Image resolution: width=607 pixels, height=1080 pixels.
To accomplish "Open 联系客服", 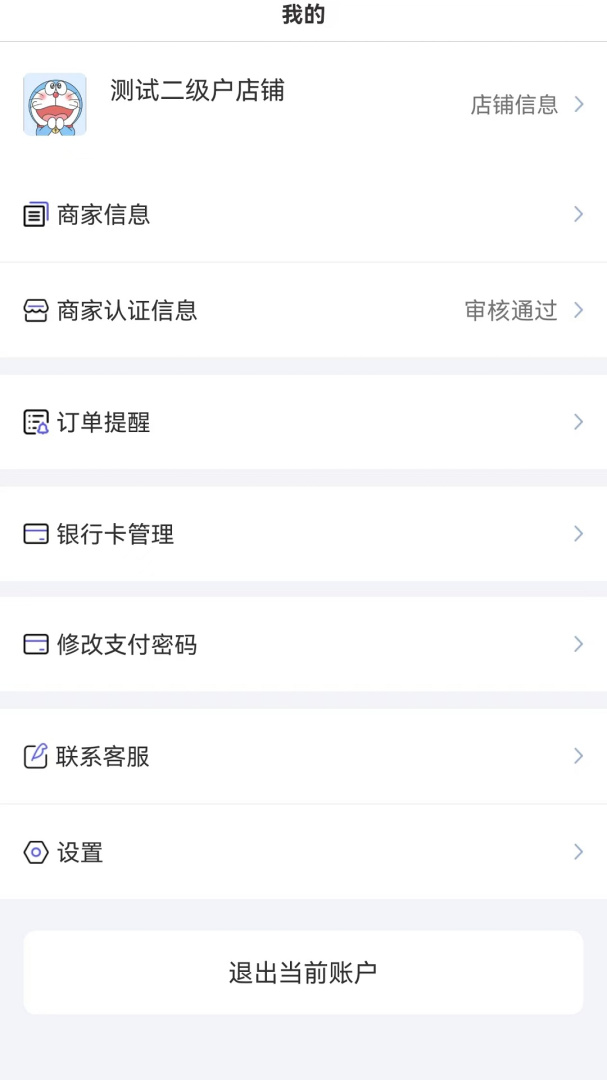I will pyautogui.click(x=303, y=756).
